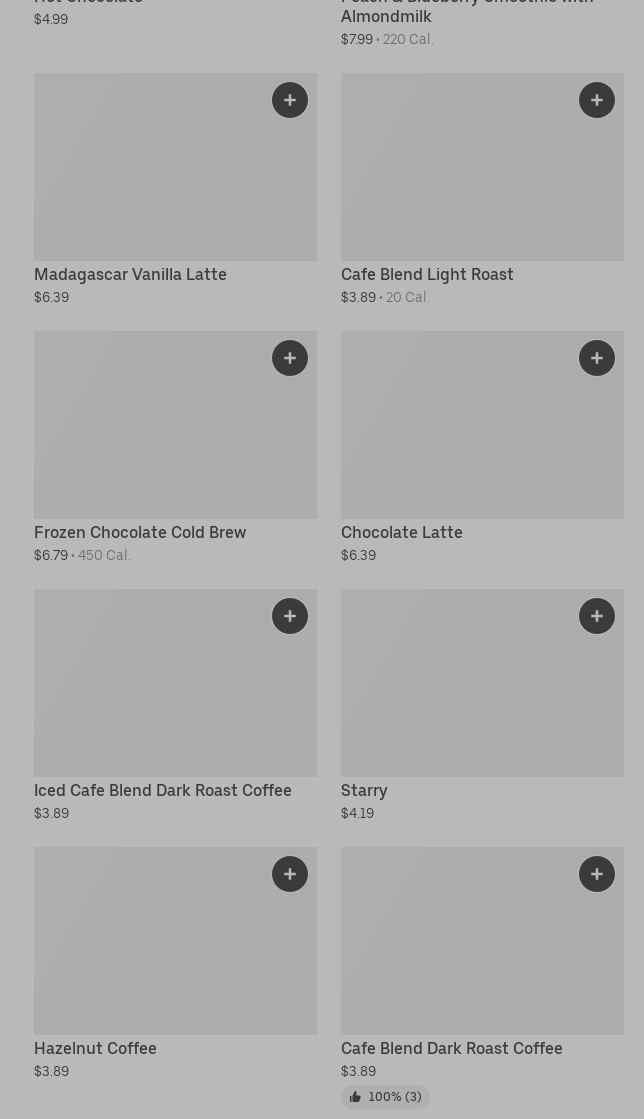
Task: Add Frozen Chocolate Cold Brew to cart
Action: coord(290,358)
